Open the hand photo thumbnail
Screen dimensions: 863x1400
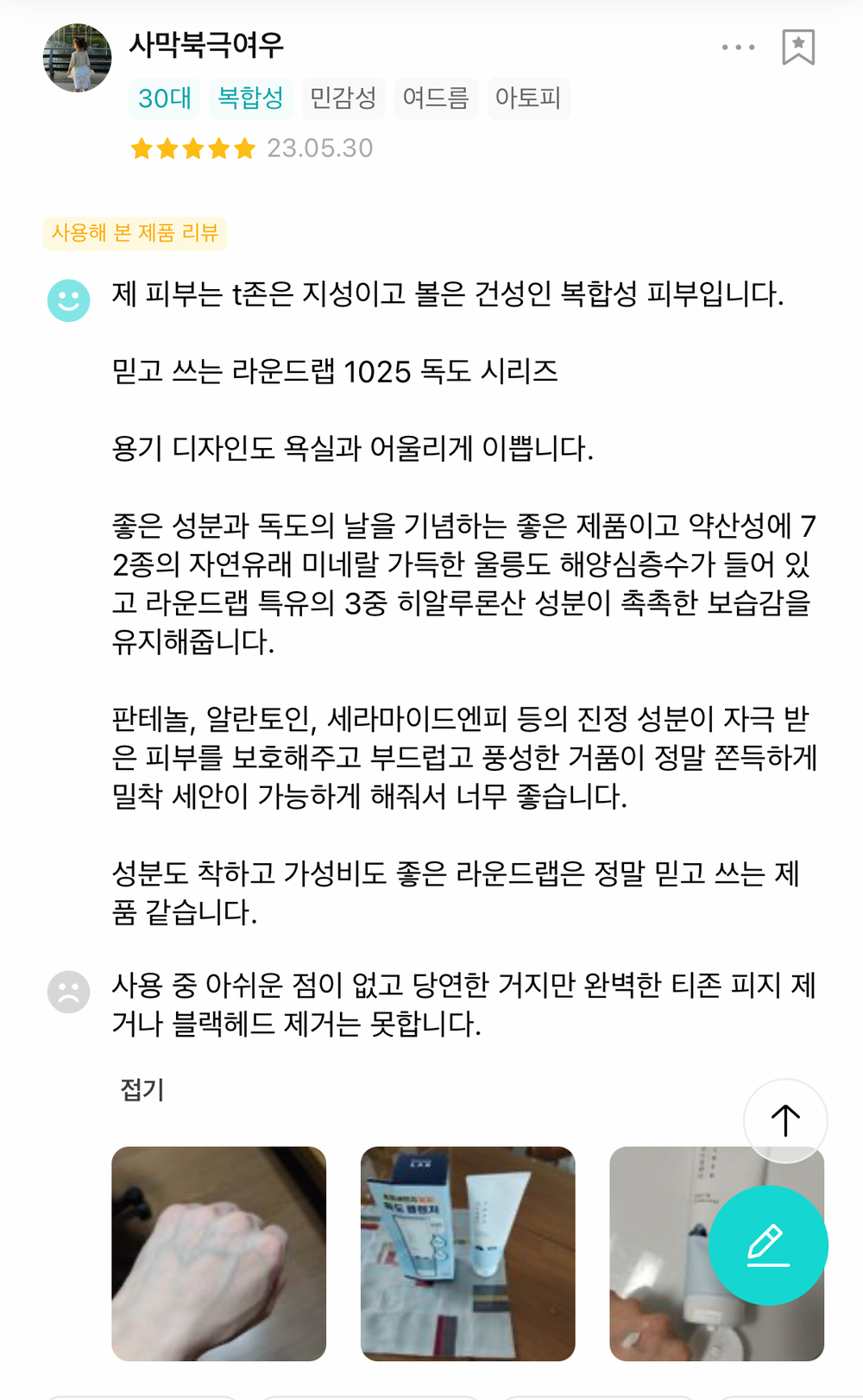[219, 1253]
